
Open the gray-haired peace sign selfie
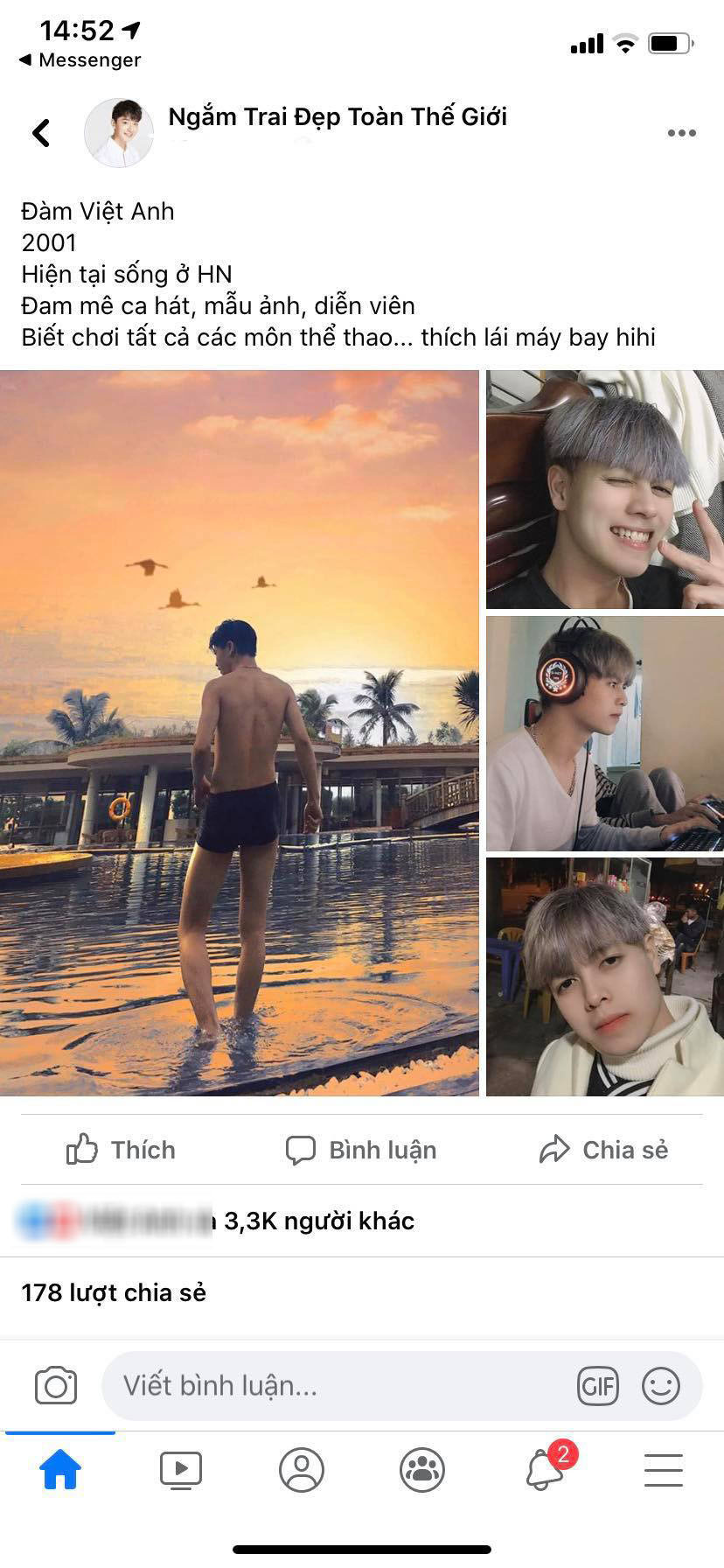tap(604, 489)
